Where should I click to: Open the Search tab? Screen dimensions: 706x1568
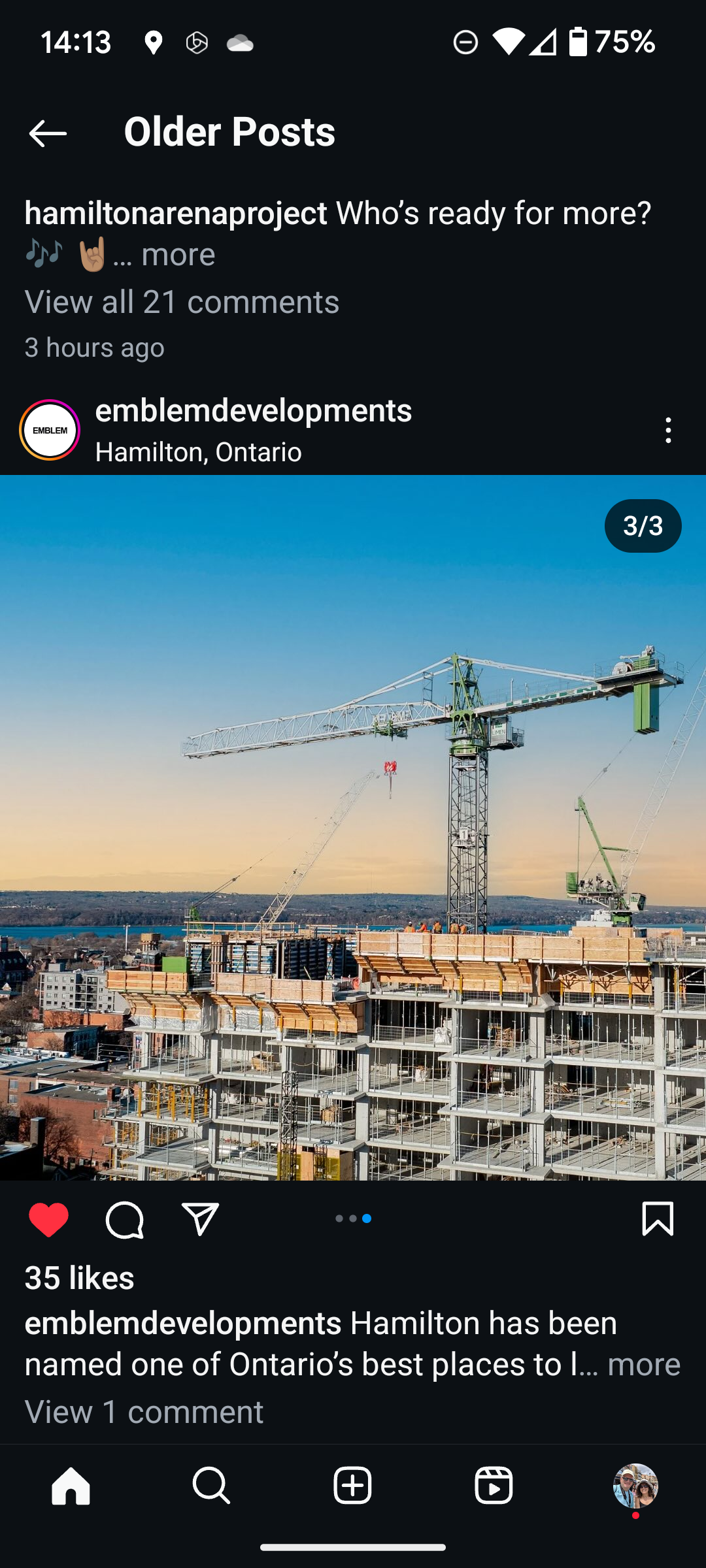coord(212,1486)
